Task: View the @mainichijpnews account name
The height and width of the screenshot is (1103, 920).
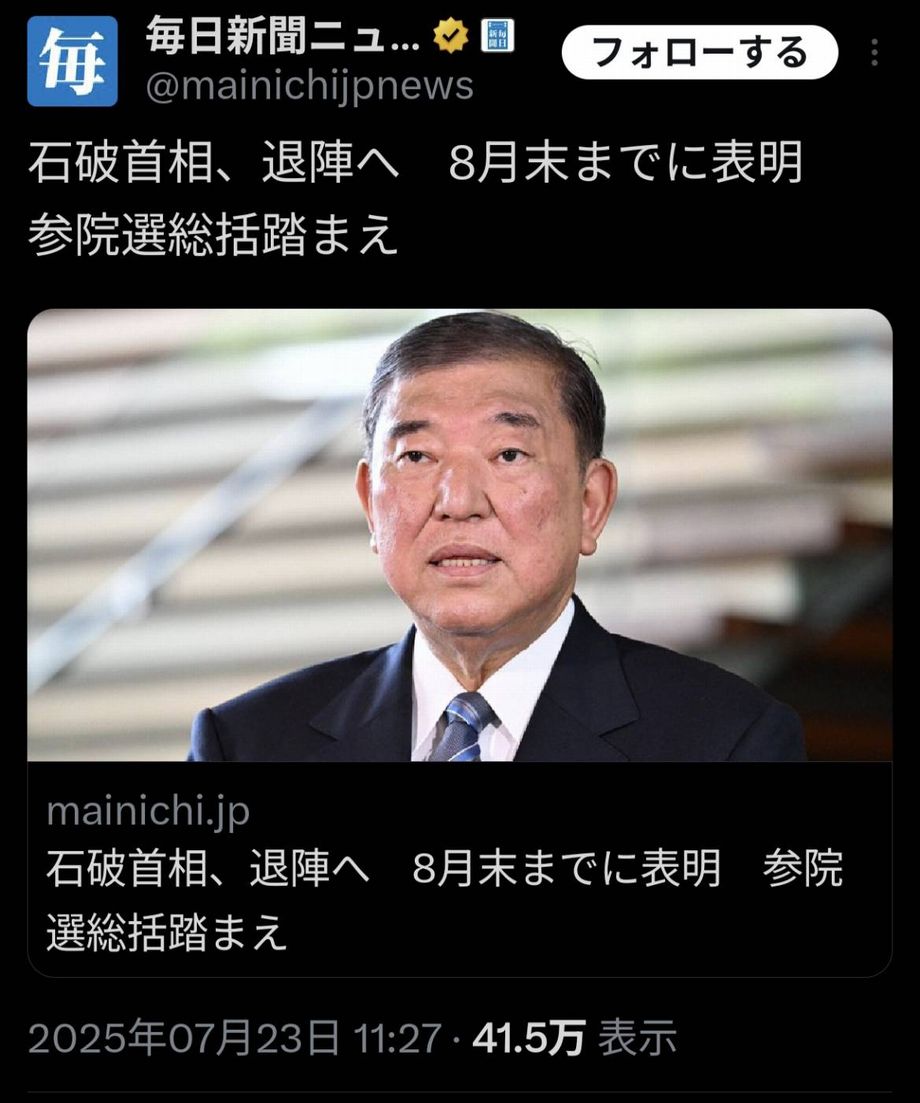Action: 309,86
